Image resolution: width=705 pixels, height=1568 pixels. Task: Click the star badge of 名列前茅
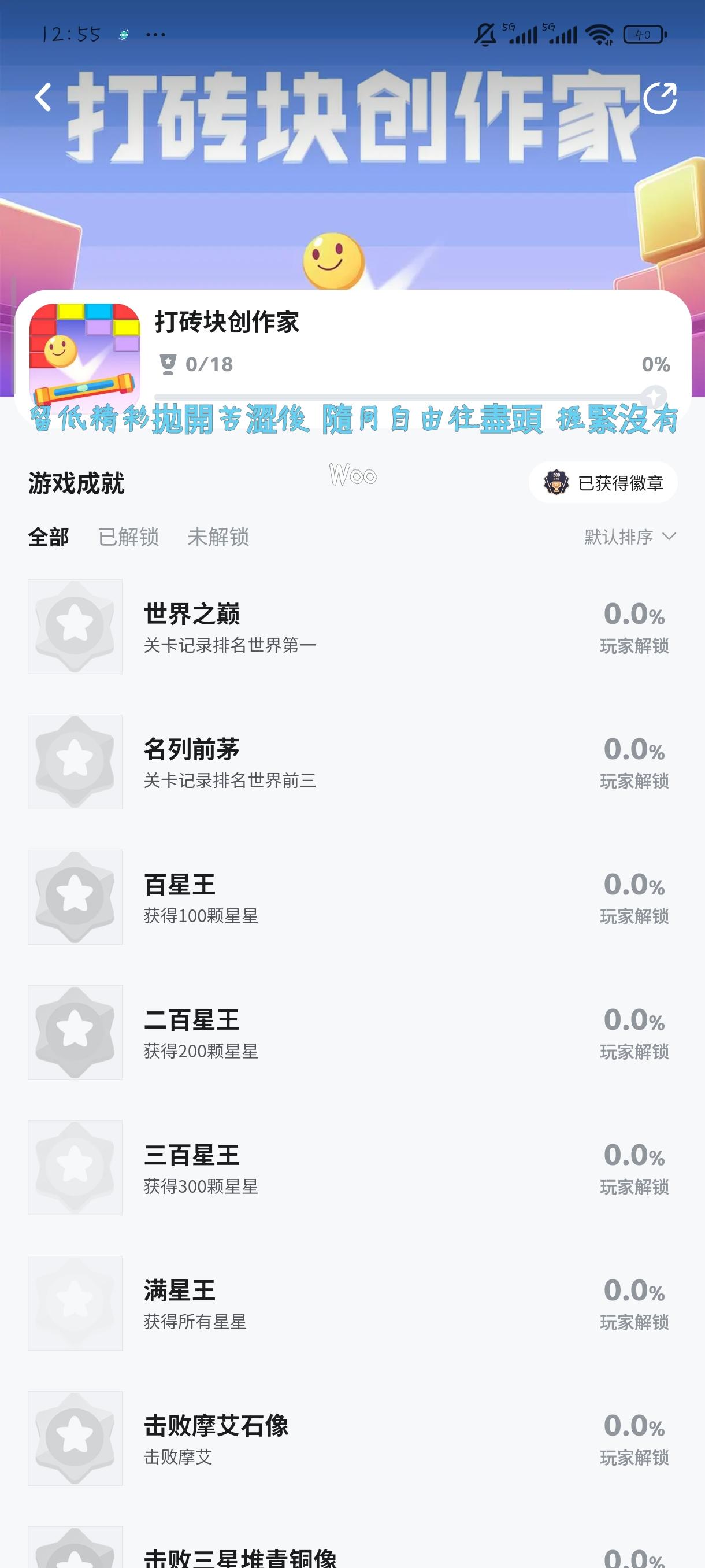click(75, 763)
